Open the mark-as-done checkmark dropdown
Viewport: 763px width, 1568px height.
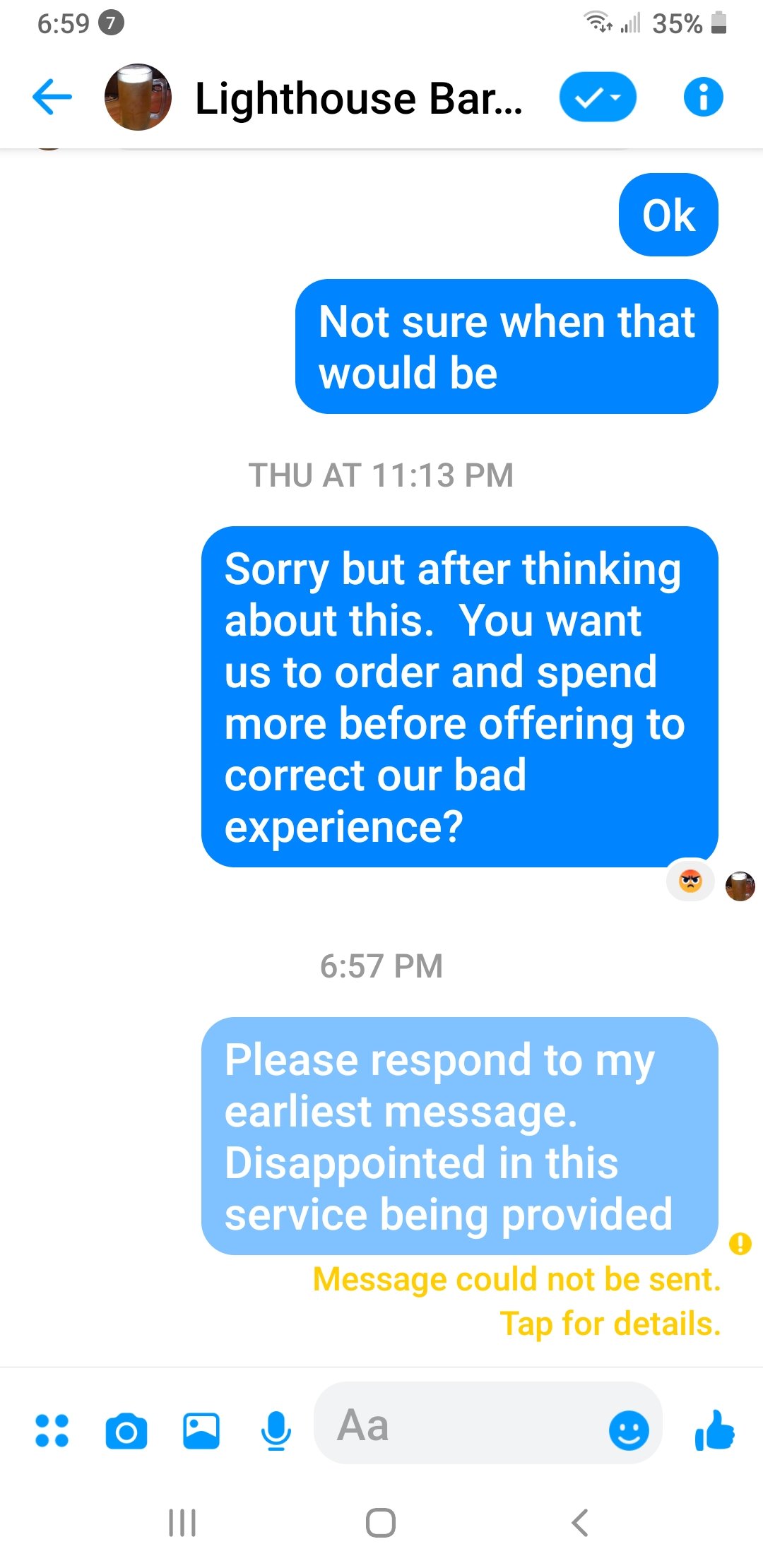click(x=598, y=97)
